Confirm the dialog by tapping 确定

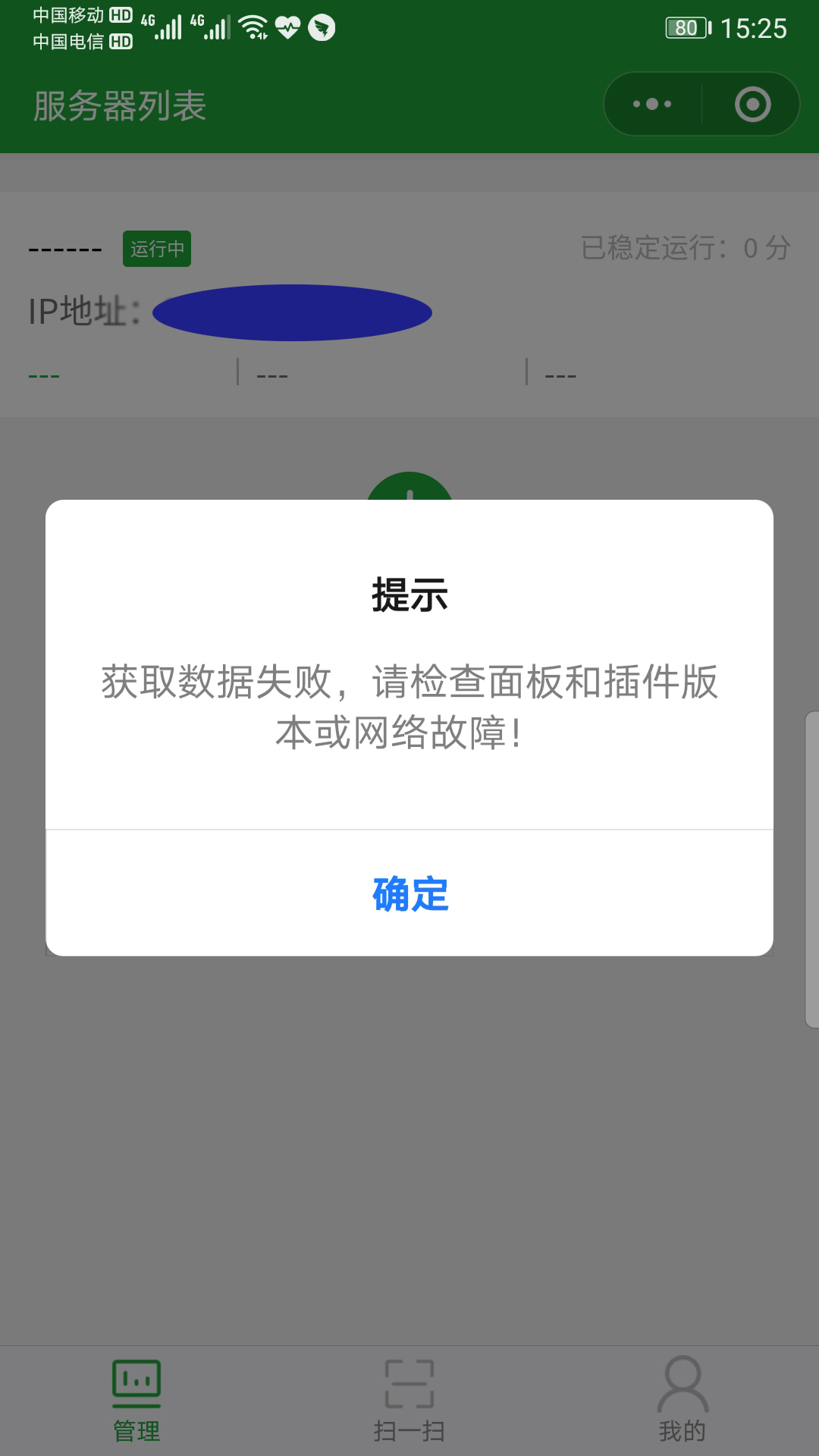point(409,893)
